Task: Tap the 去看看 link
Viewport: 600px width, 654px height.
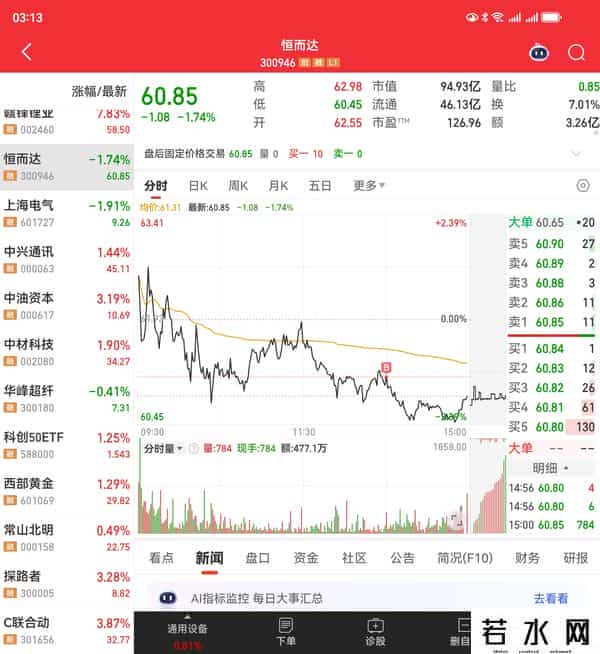Action: pyautogui.click(x=550, y=598)
